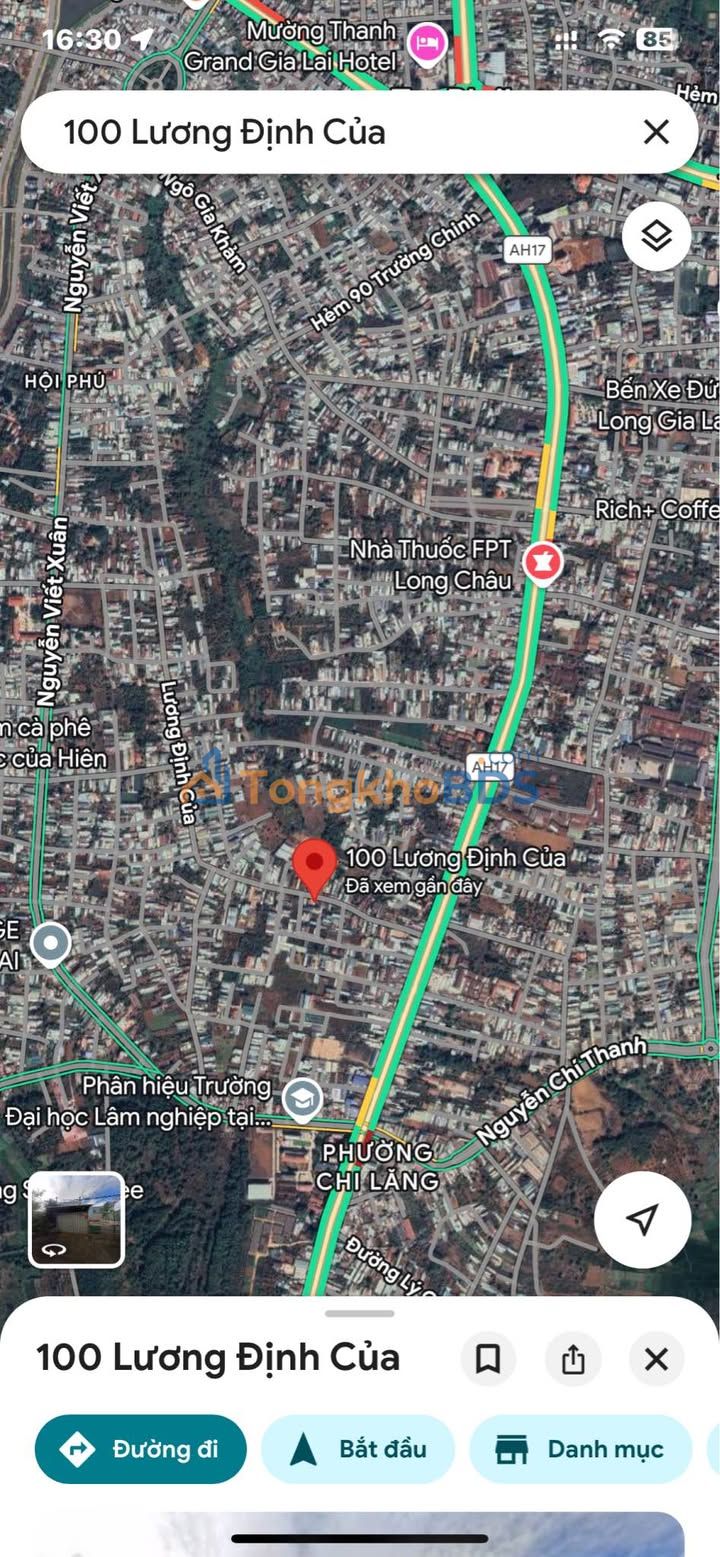Get directions with Đường đi
Image resolution: width=720 pixels, height=1557 pixels.
pyautogui.click(x=141, y=1449)
